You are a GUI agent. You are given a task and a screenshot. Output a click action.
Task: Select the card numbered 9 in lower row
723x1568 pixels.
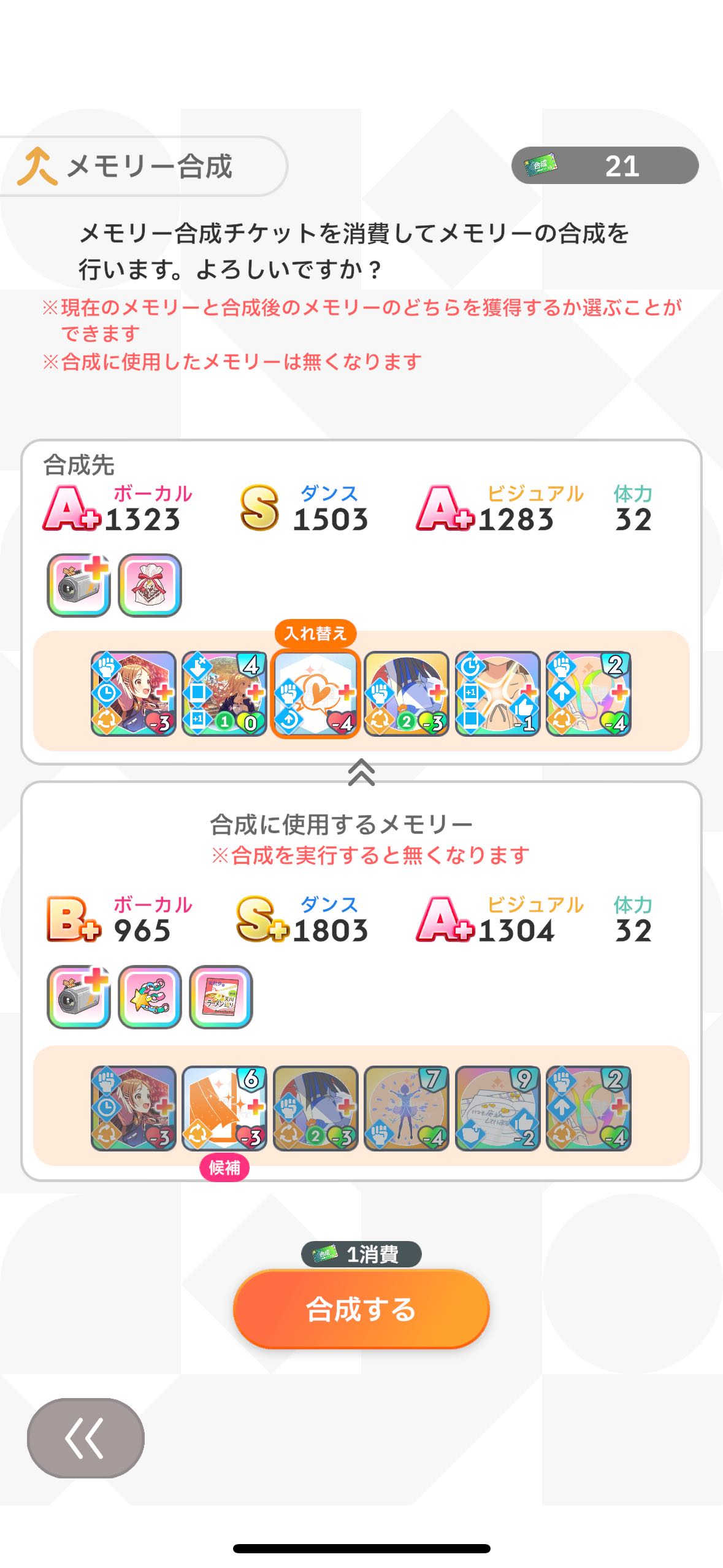tap(497, 1108)
